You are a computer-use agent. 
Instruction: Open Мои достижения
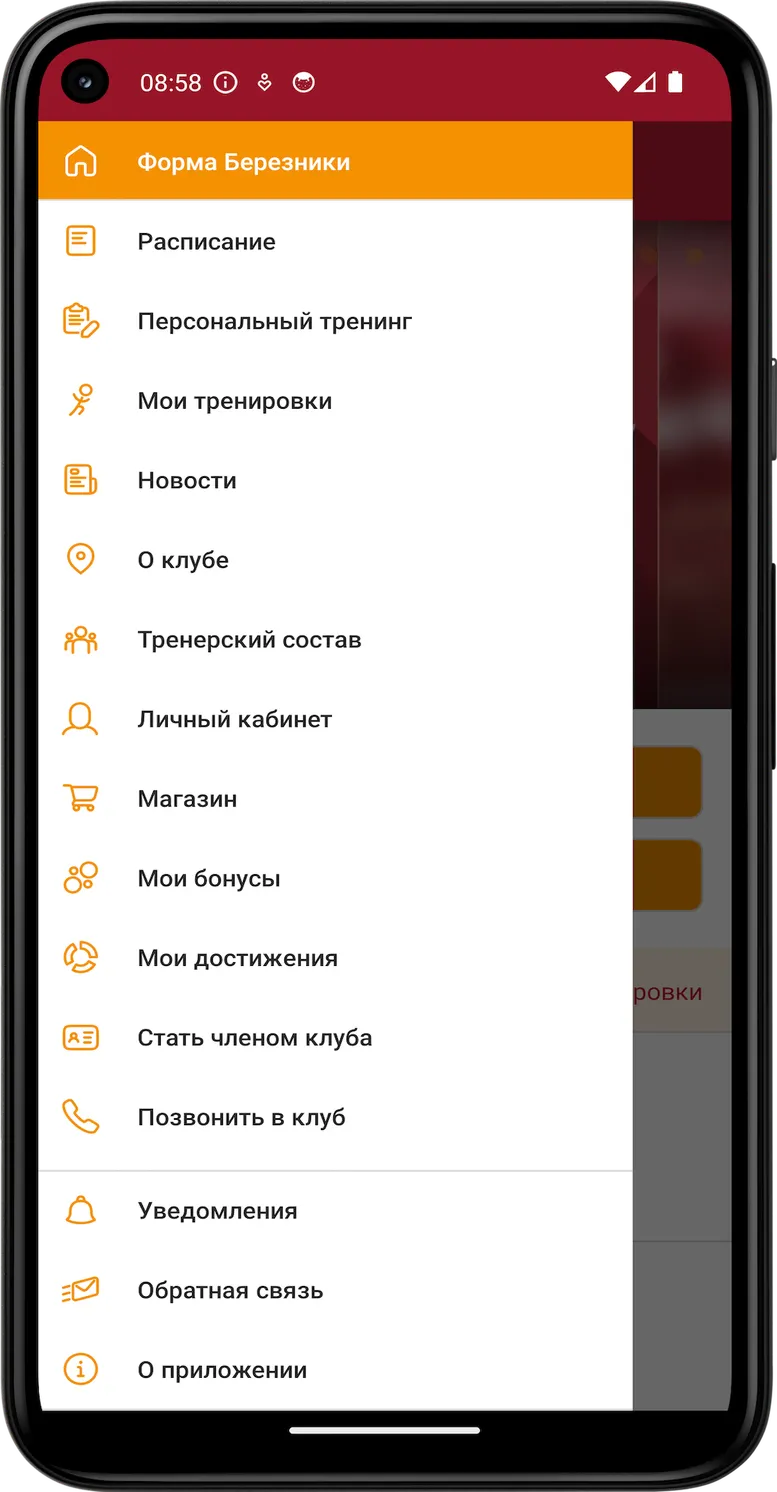(x=335, y=958)
